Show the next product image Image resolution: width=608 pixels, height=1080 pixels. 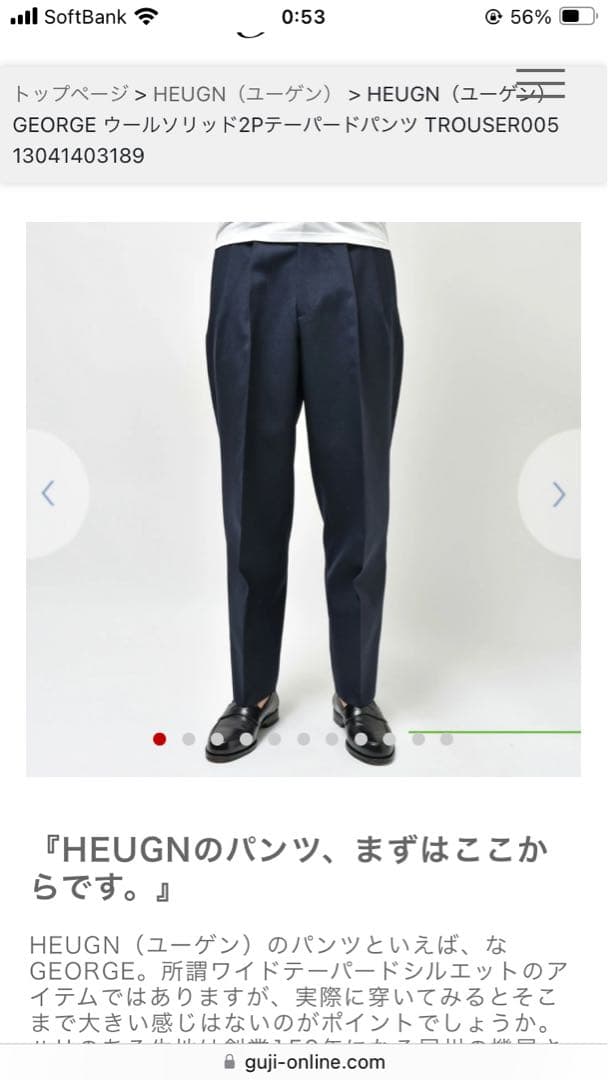pyautogui.click(x=560, y=494)
